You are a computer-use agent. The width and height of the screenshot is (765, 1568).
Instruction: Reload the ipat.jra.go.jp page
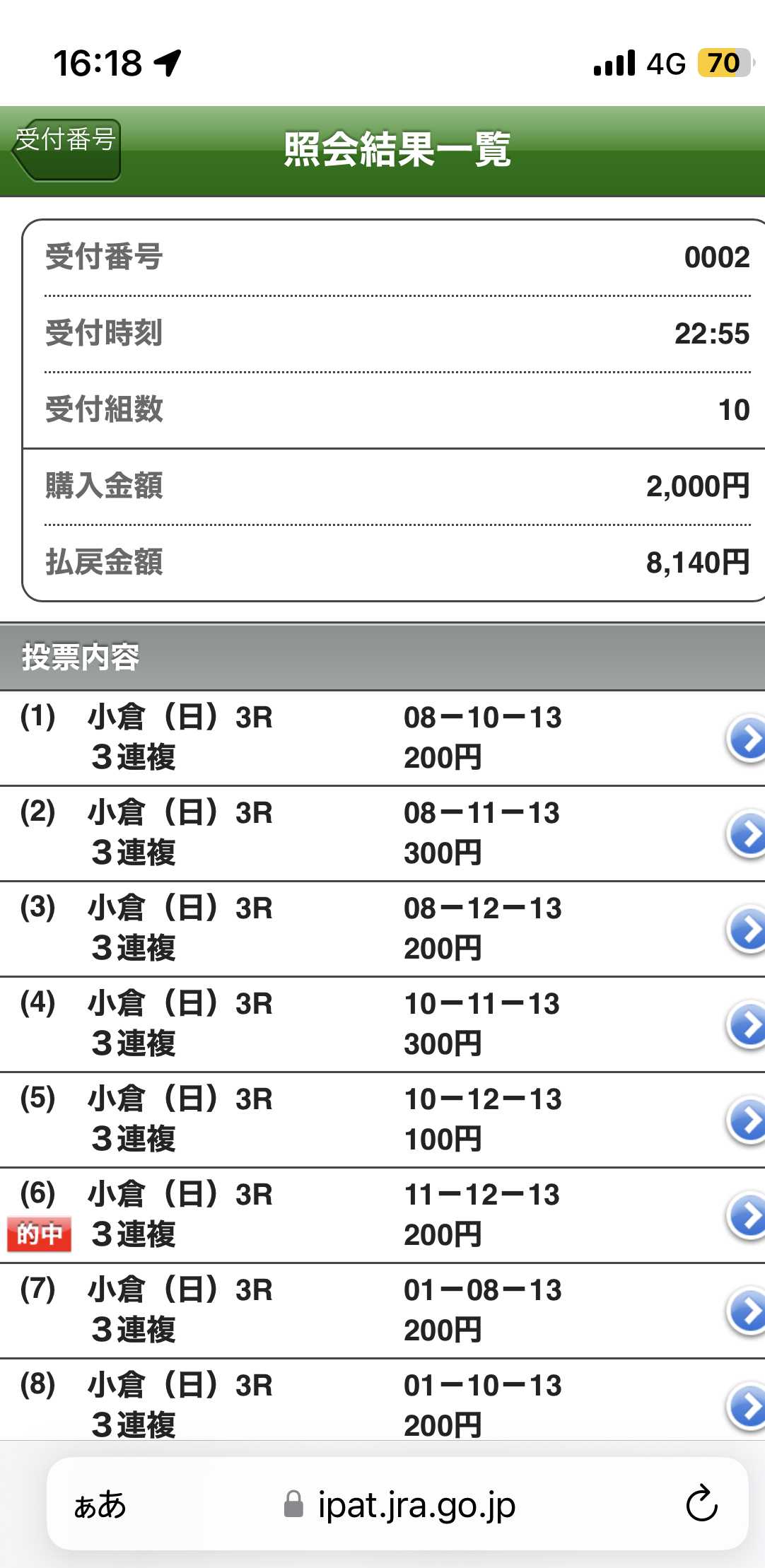pos(701,1504)
